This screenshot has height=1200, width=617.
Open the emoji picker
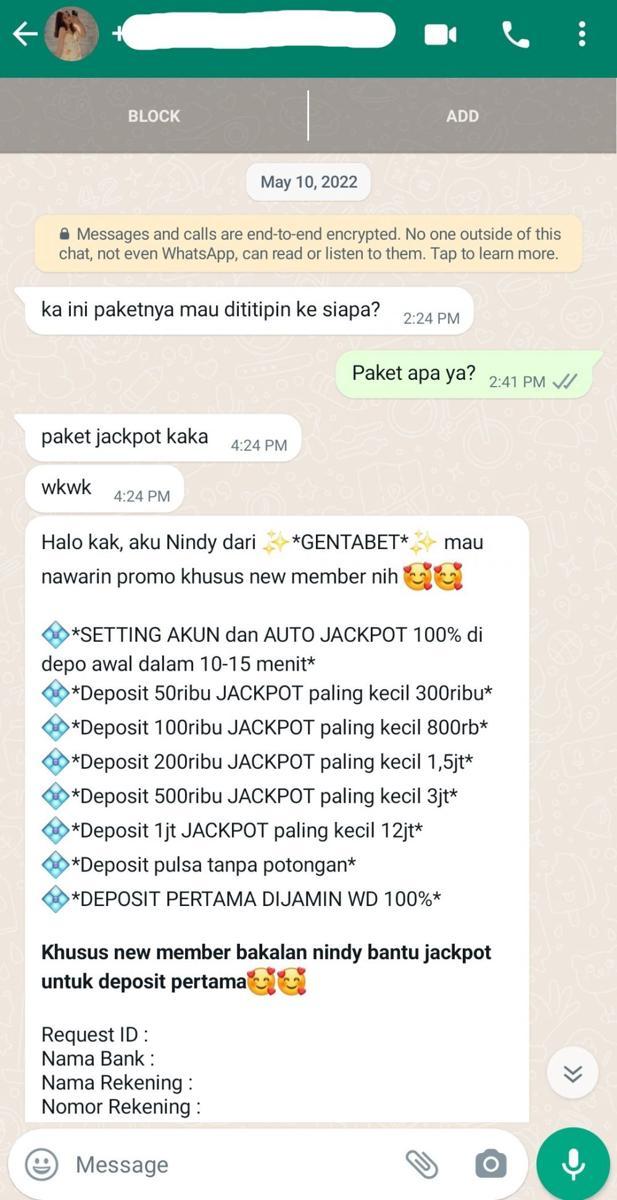click(x=41, y=1164)
